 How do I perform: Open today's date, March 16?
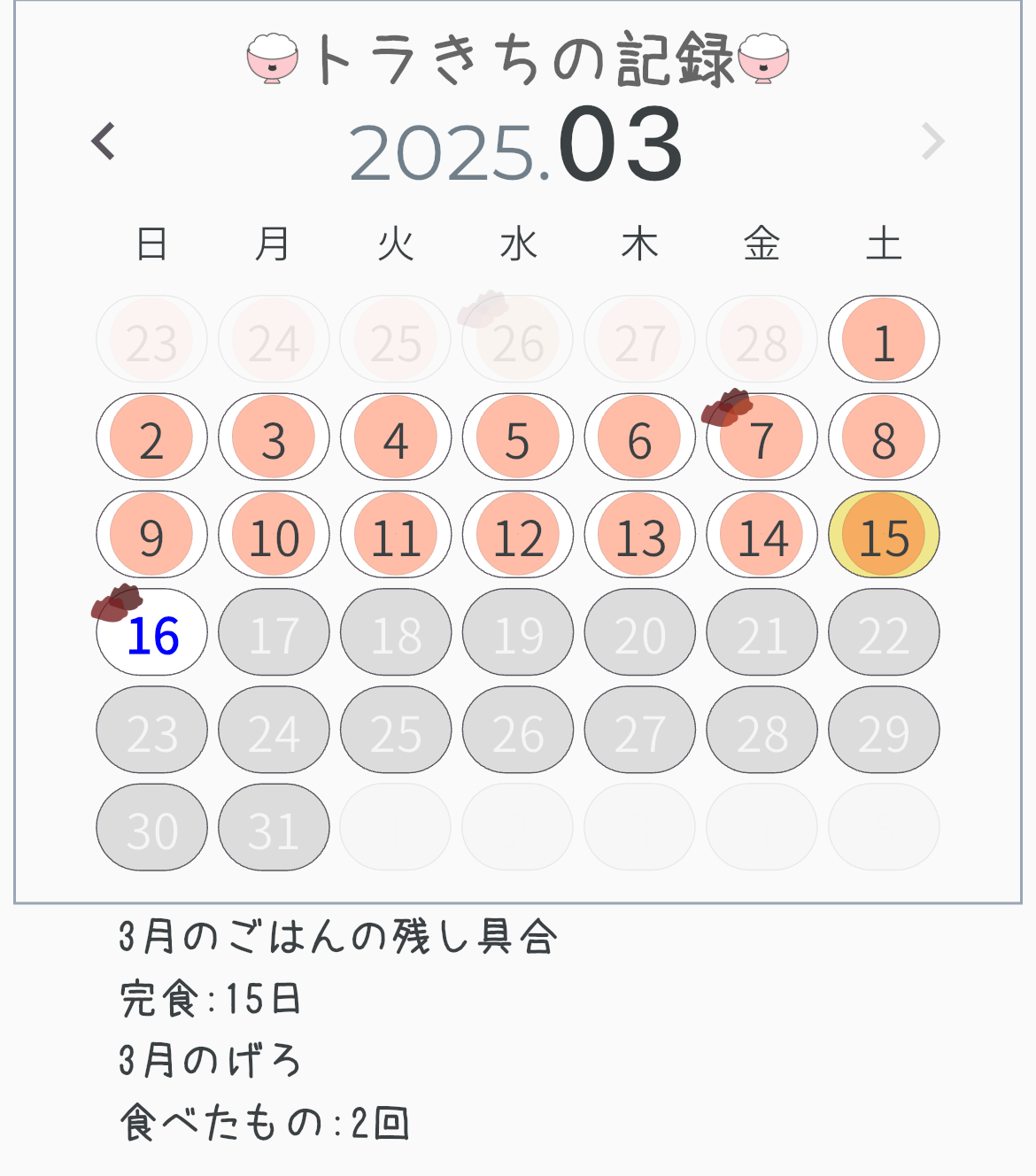click(151, 633)
